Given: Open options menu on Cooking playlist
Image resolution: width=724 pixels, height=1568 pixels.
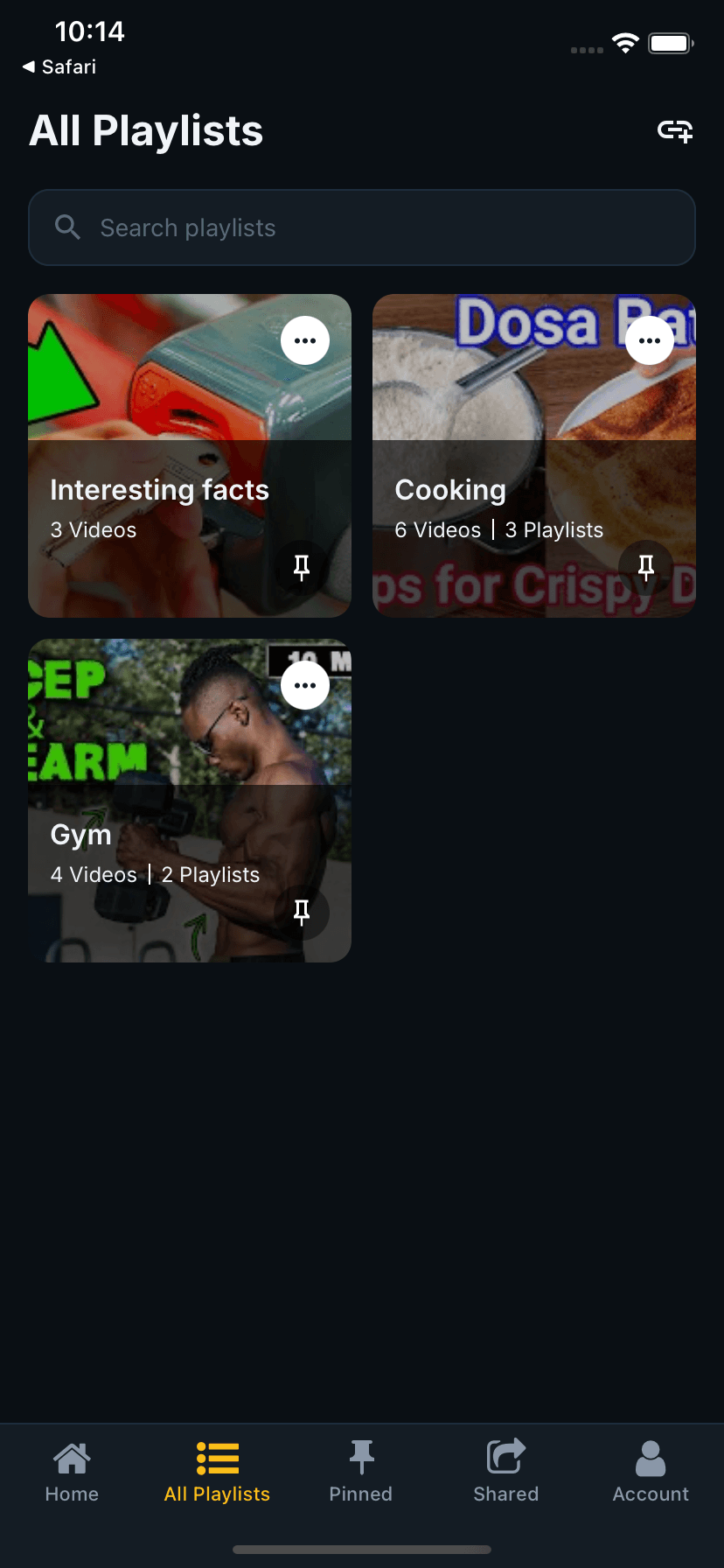Looking at the screenshot, I should (x=650, y=339).
